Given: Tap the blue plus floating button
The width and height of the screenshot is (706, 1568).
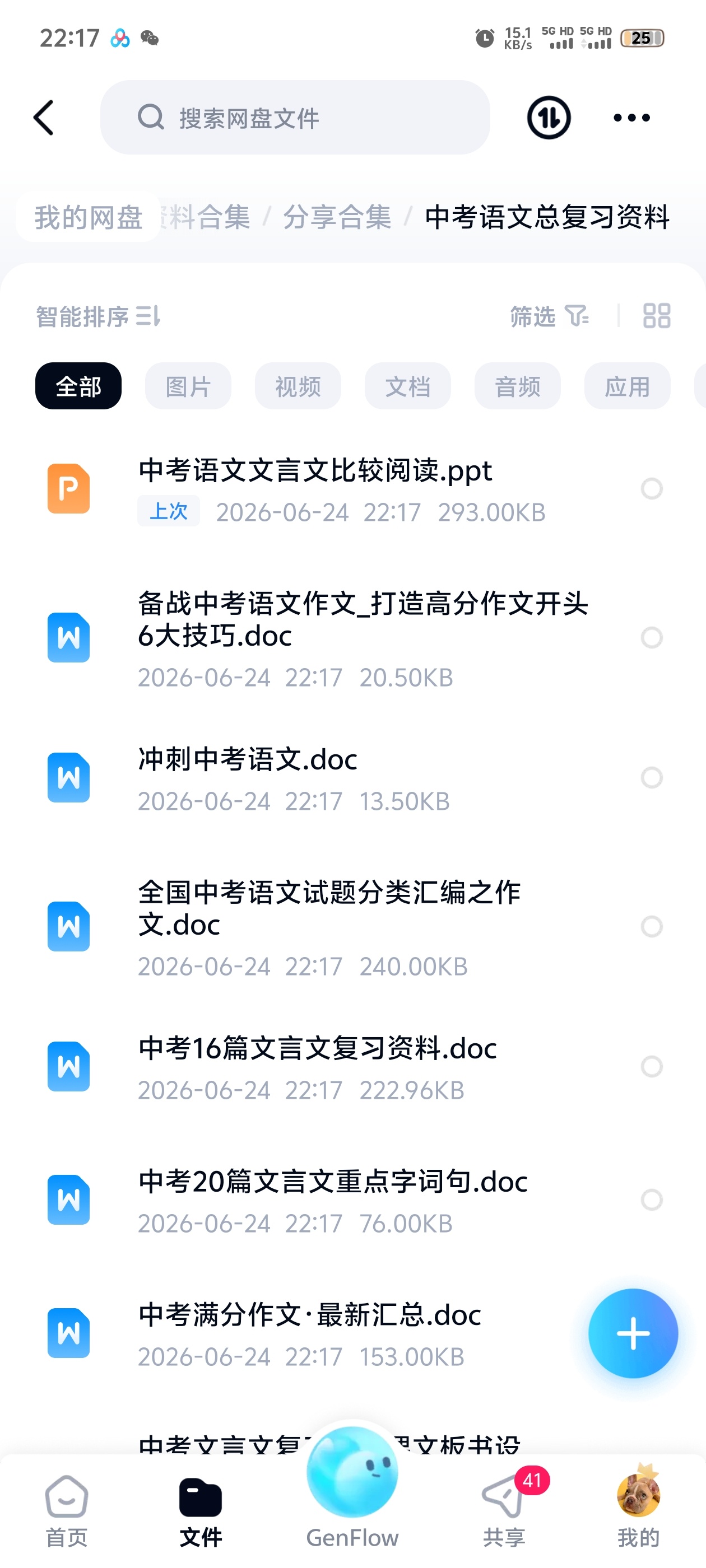Looking at the screenshot, I should [632, 1333].
